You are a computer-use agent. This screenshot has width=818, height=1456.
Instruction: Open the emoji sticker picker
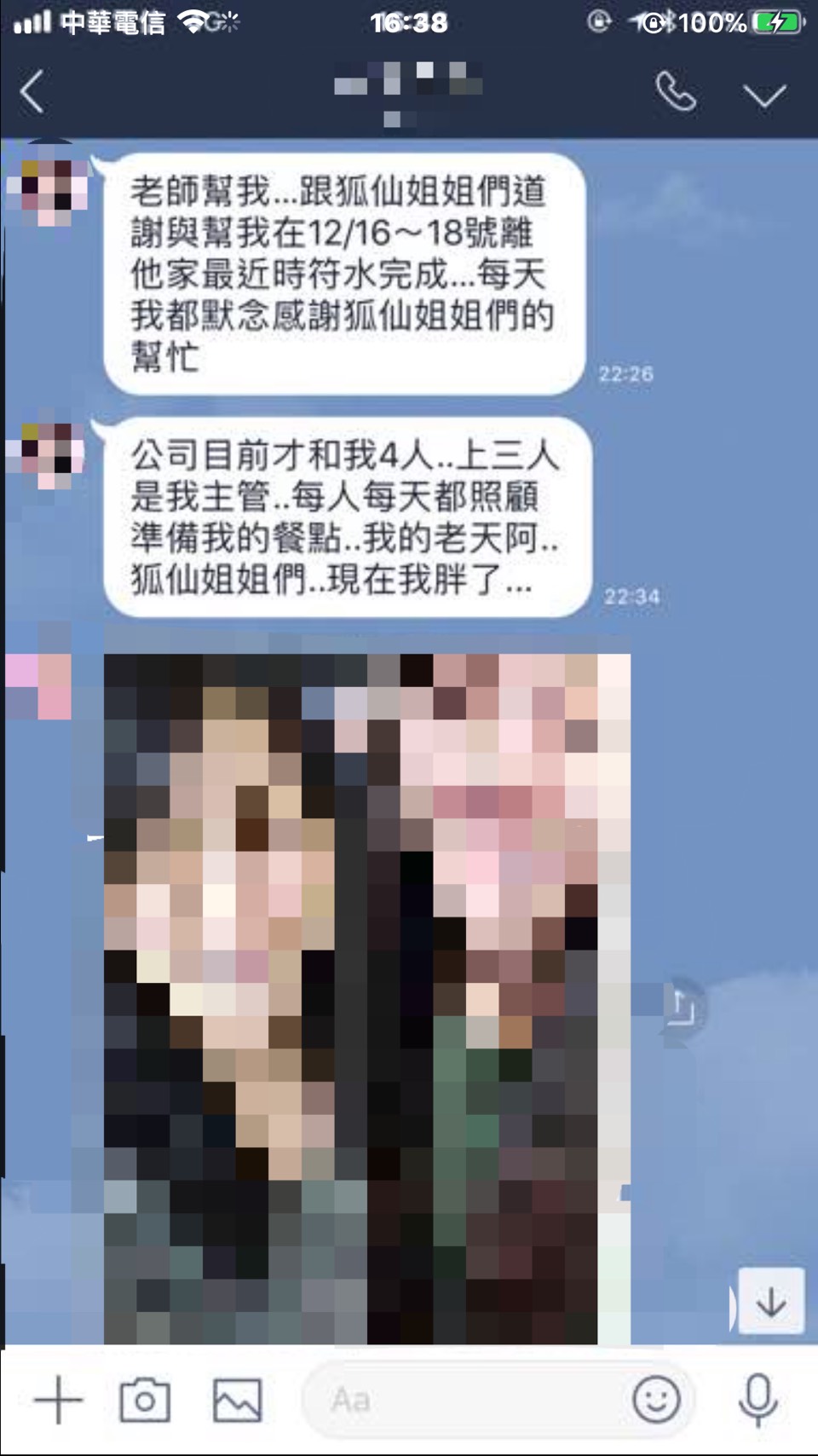(656, 1400)
